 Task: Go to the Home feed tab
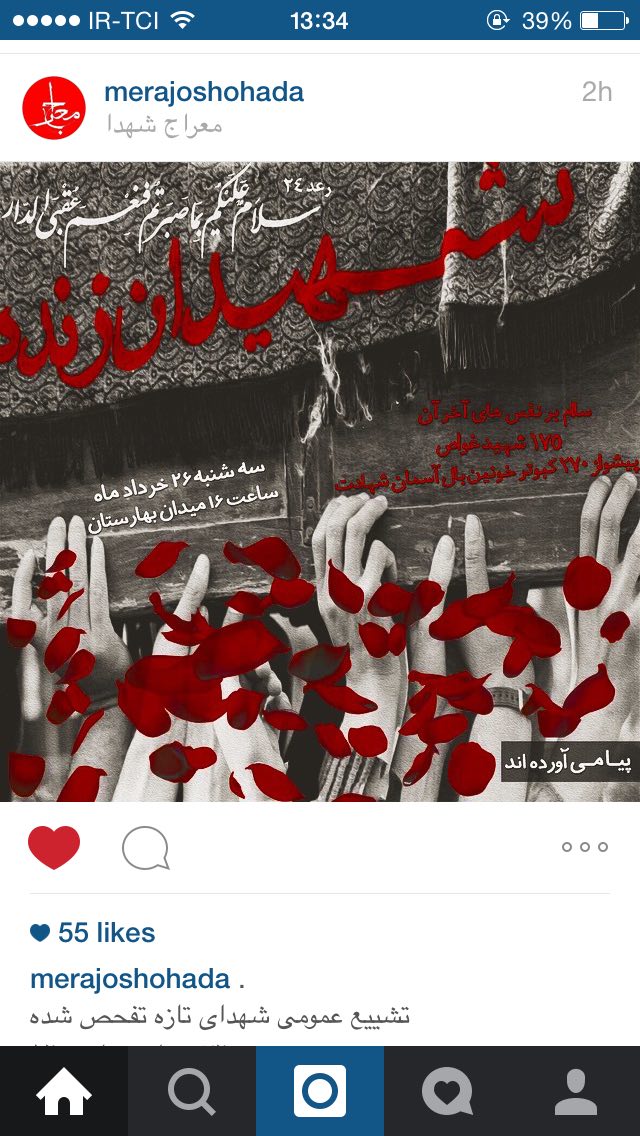tap(64, 1091)
